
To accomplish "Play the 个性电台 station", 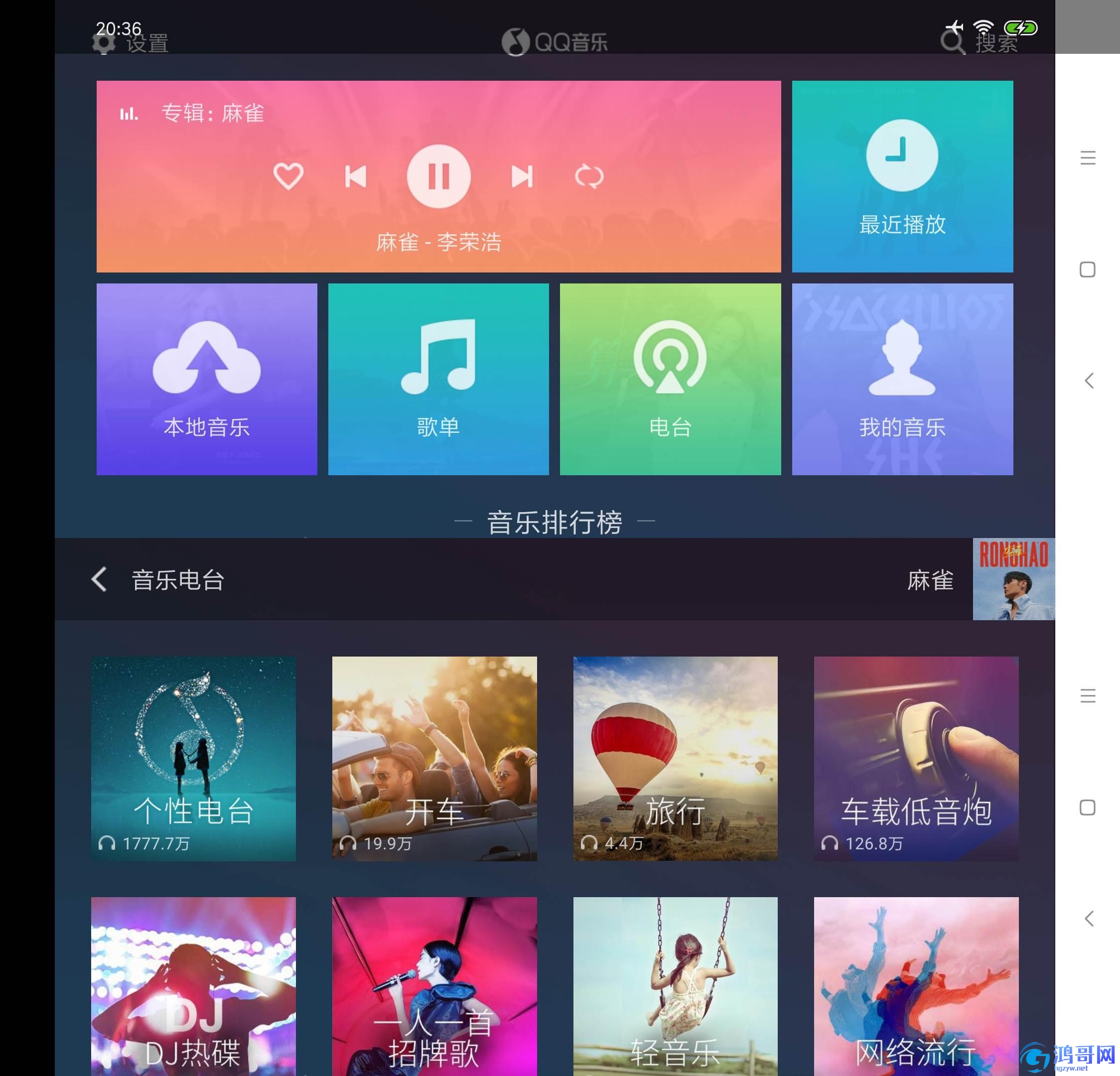I will 193,758.
